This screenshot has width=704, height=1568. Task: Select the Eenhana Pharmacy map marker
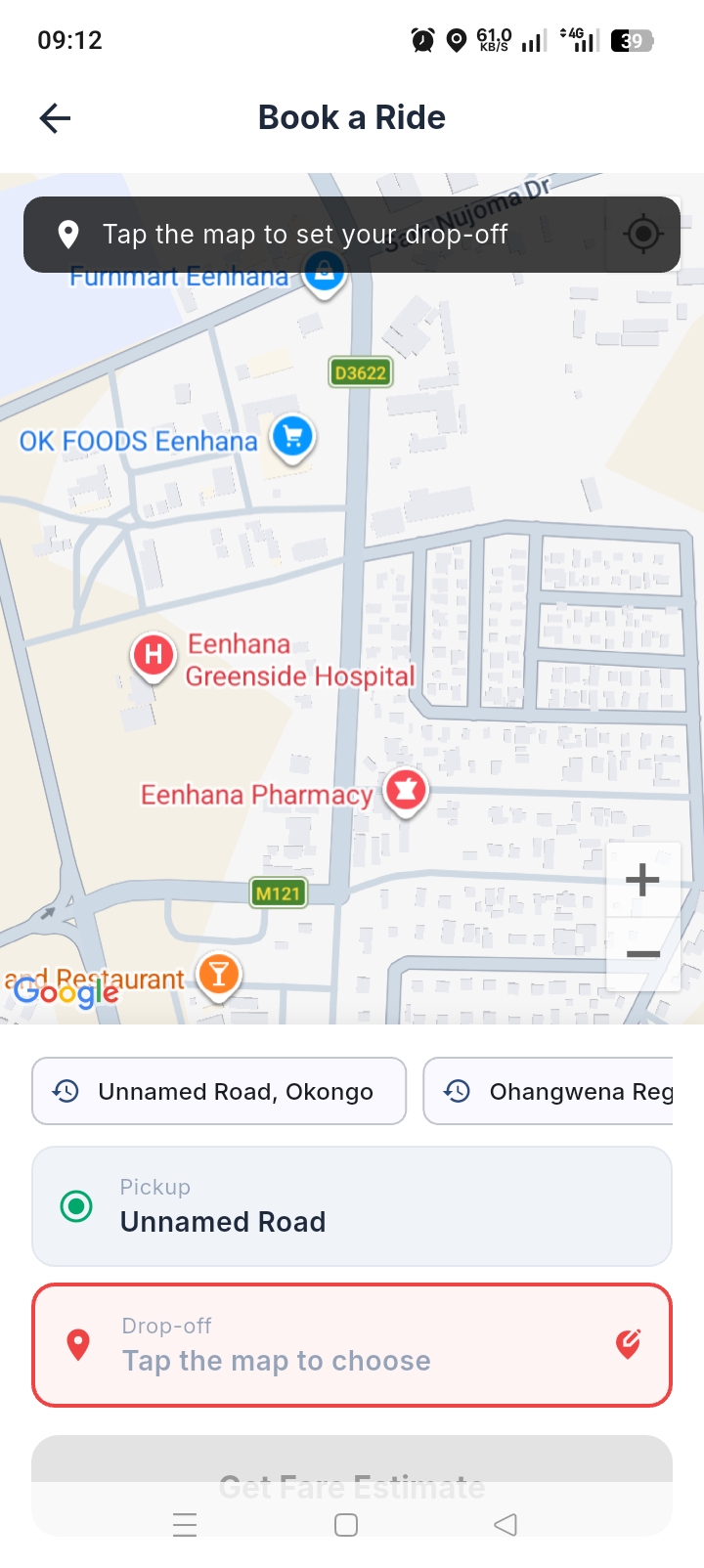pos(406,791)
